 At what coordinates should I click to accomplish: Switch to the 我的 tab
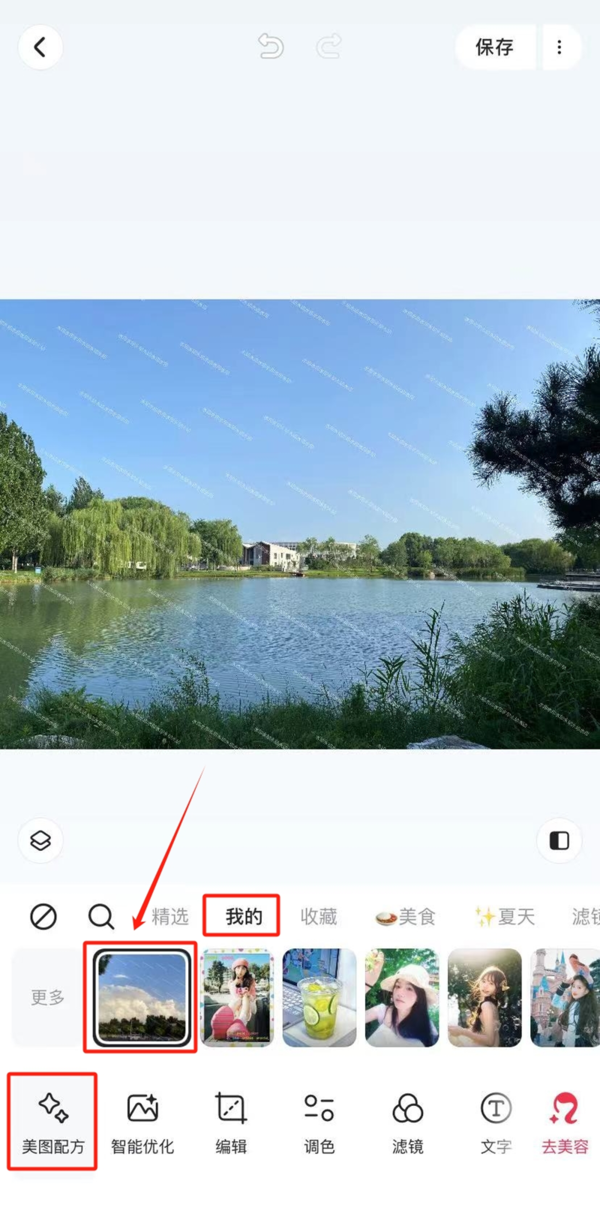(243, 916)
